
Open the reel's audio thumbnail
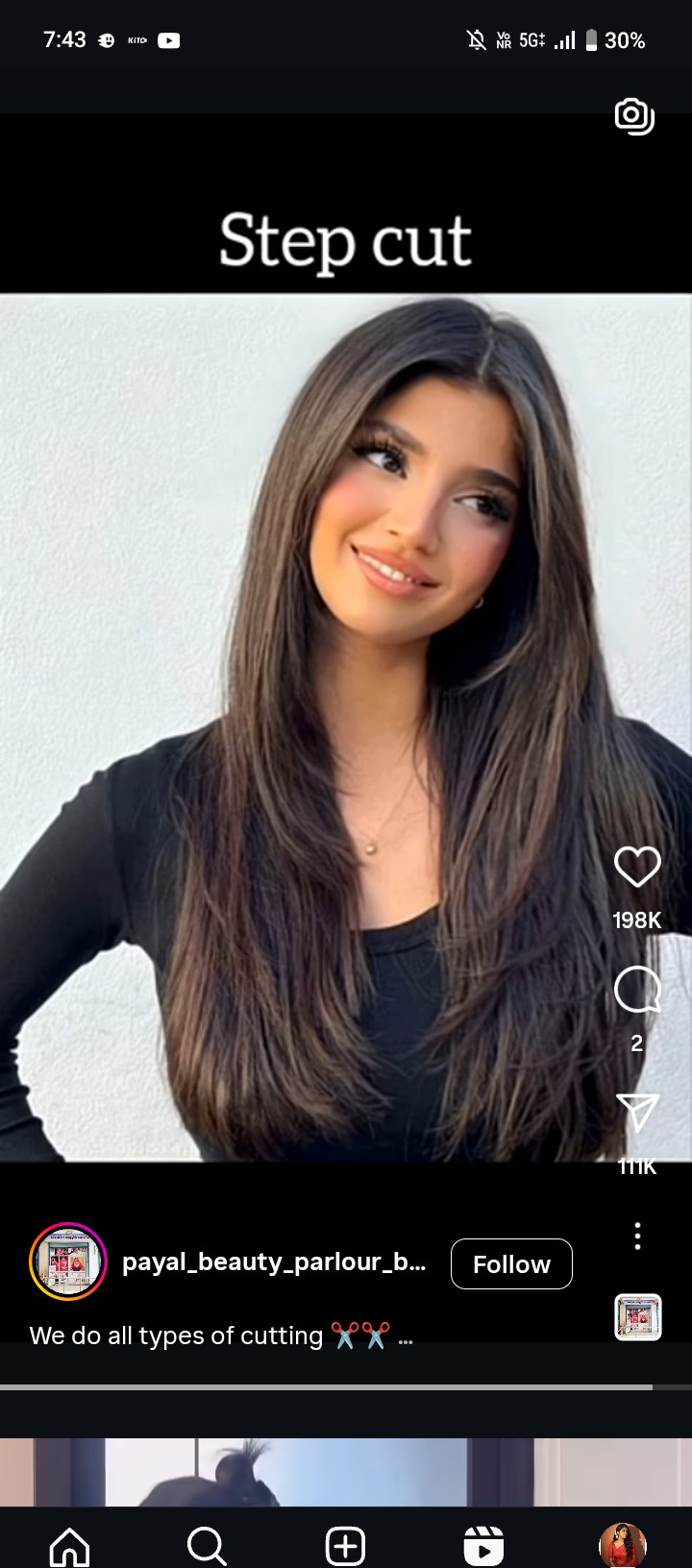click(x=637, y=1316)
